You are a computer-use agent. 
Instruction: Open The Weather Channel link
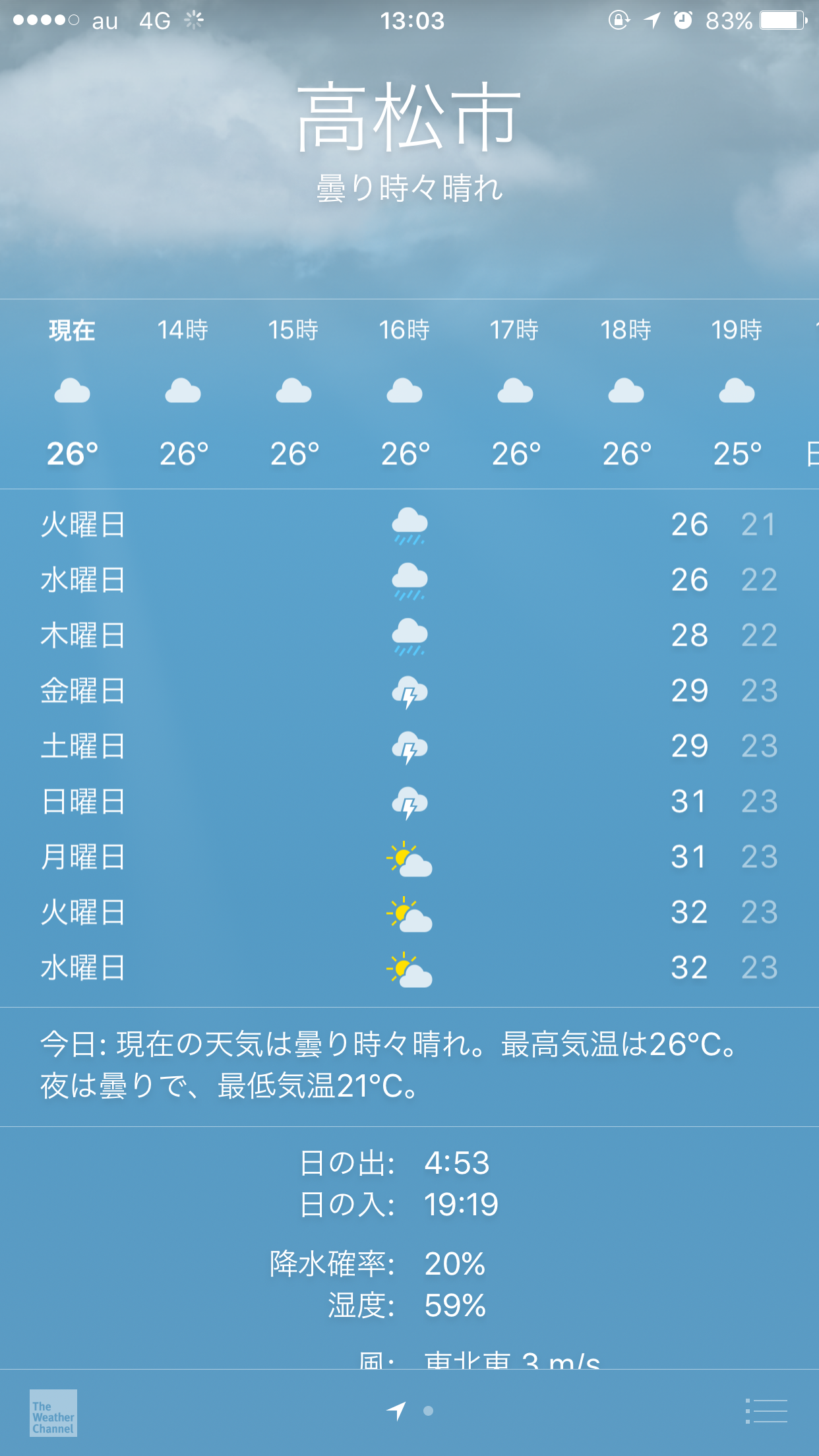point(53,1413)
